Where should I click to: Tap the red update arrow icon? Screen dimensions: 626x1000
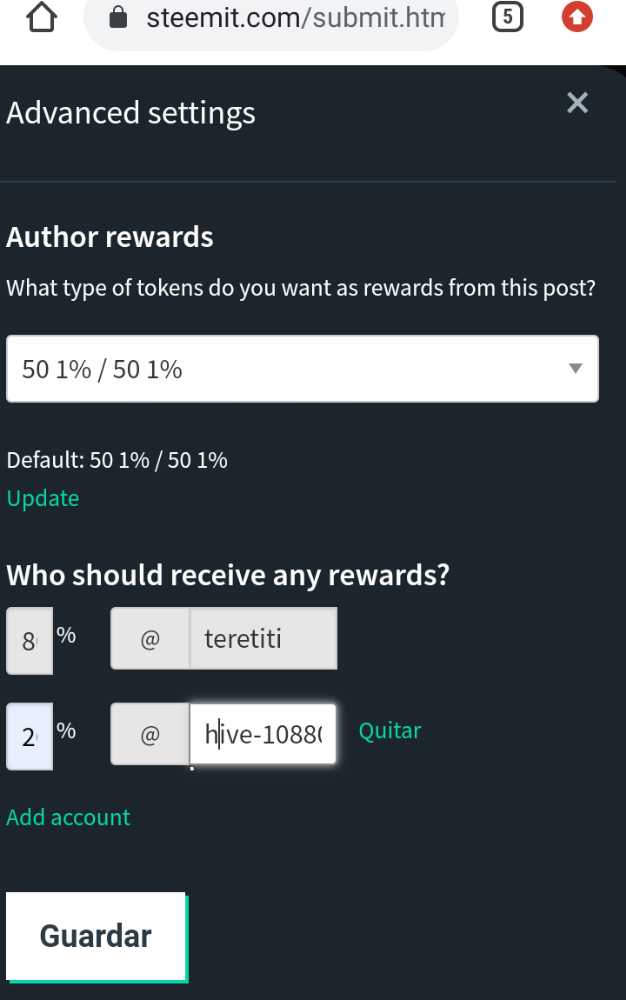(577, 17)
